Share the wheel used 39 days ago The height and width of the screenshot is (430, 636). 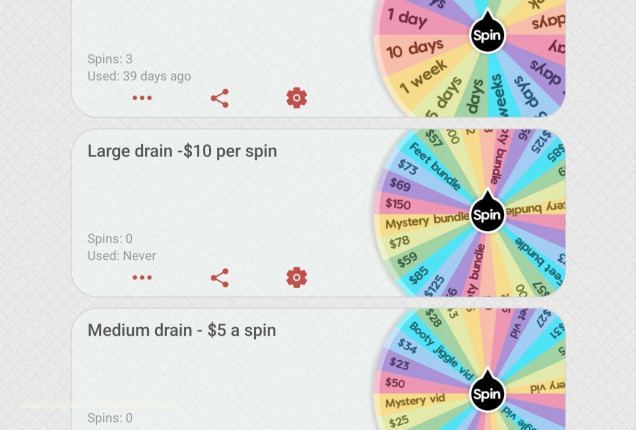point(220,98)
